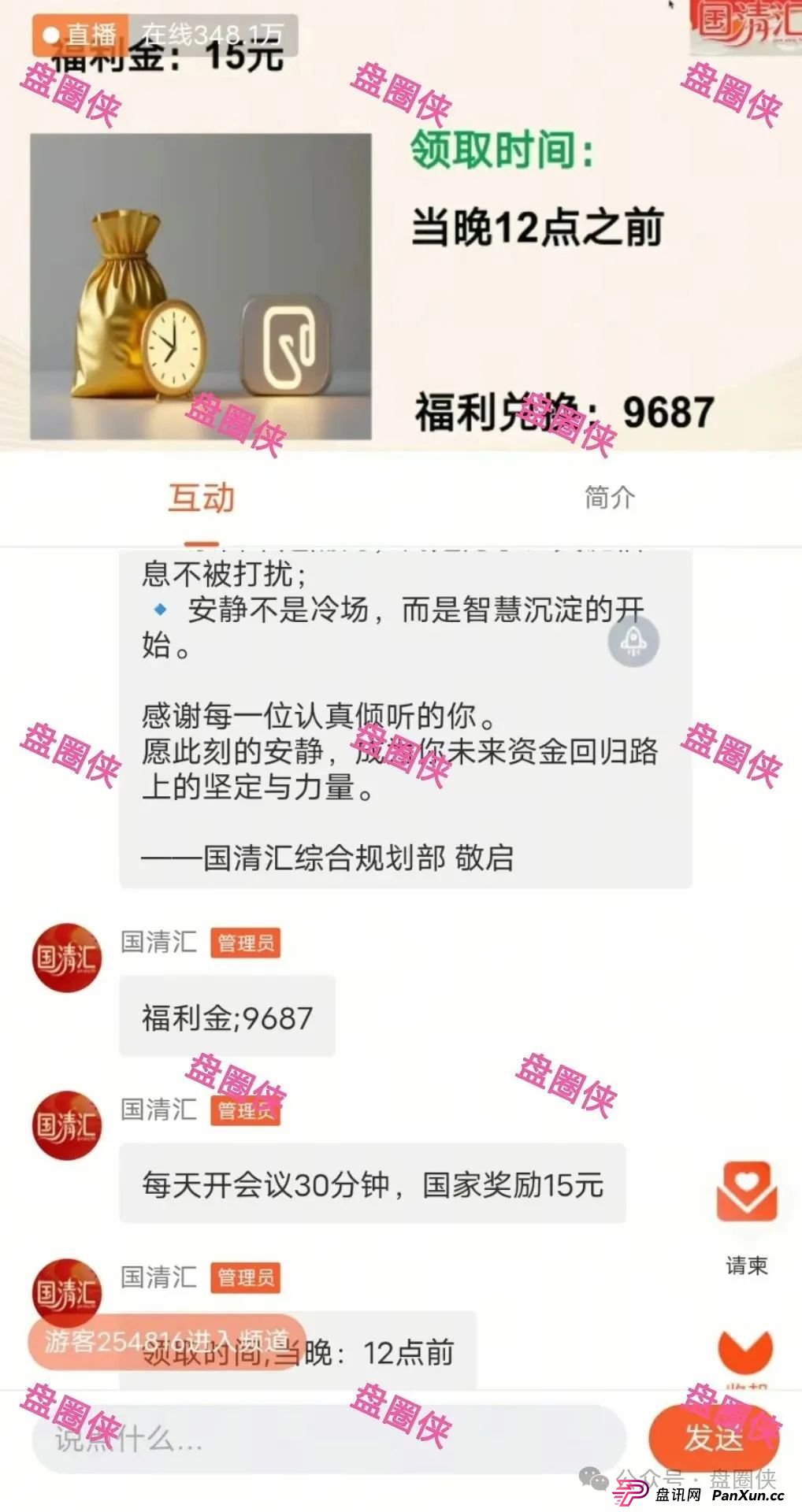Send the message with 发送
This screenshot has width=802, height=1512.
[x=714, y=1437]
